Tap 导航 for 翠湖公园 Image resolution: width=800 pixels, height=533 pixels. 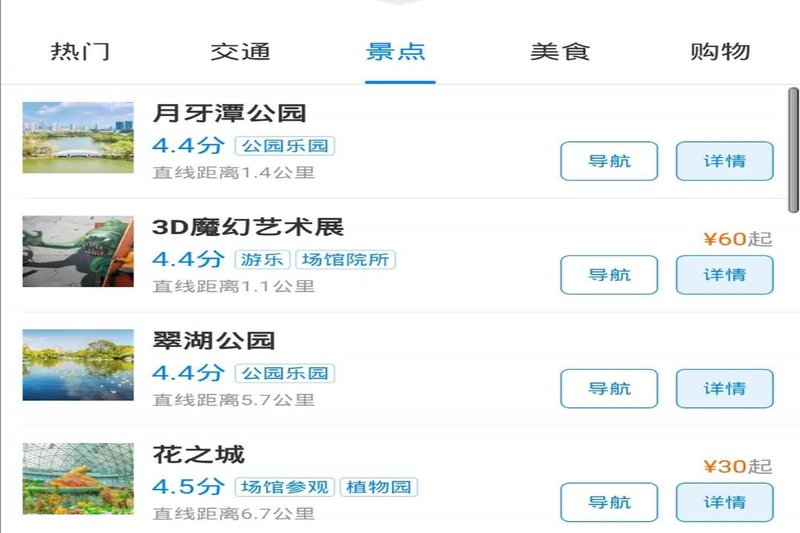point(609,389)
